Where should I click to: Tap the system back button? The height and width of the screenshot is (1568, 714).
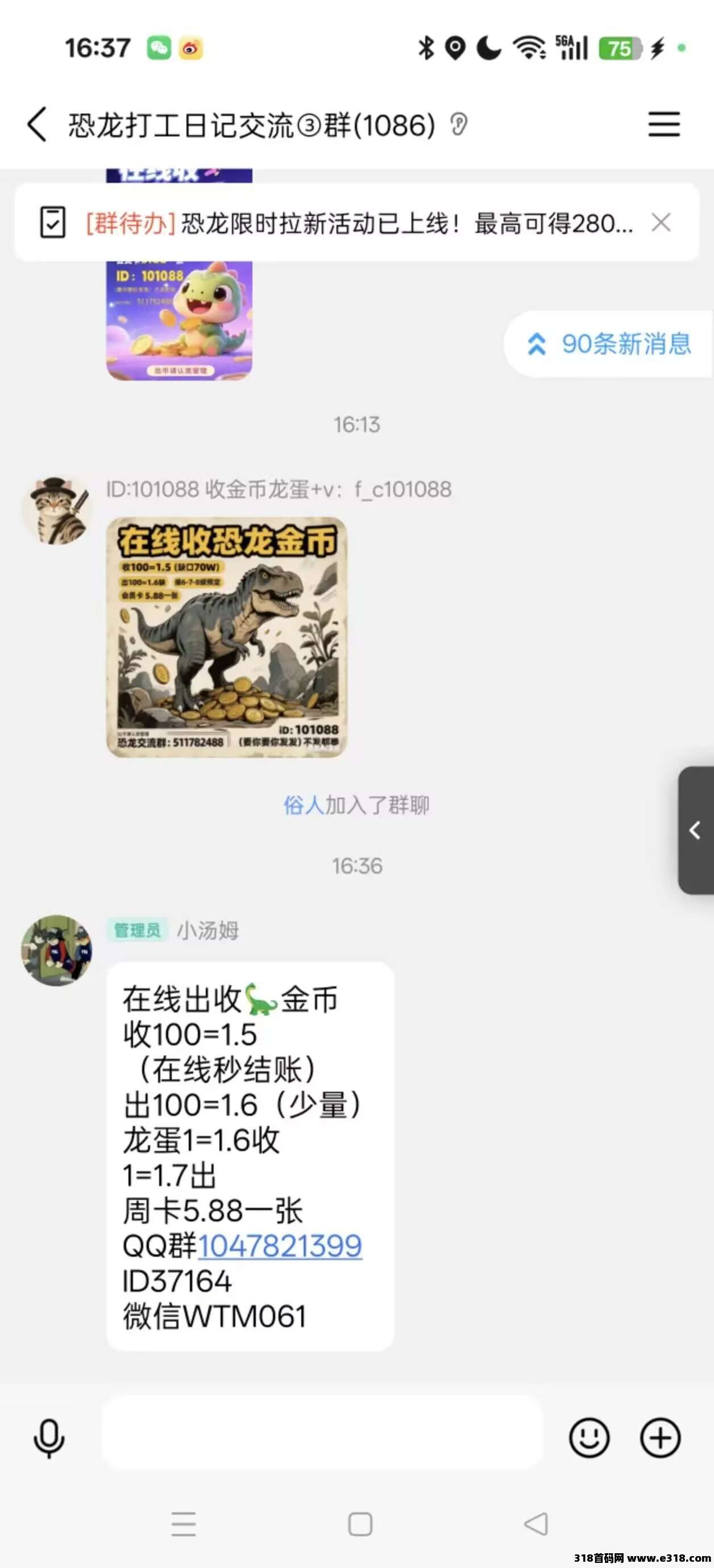tap(536, 1525)
